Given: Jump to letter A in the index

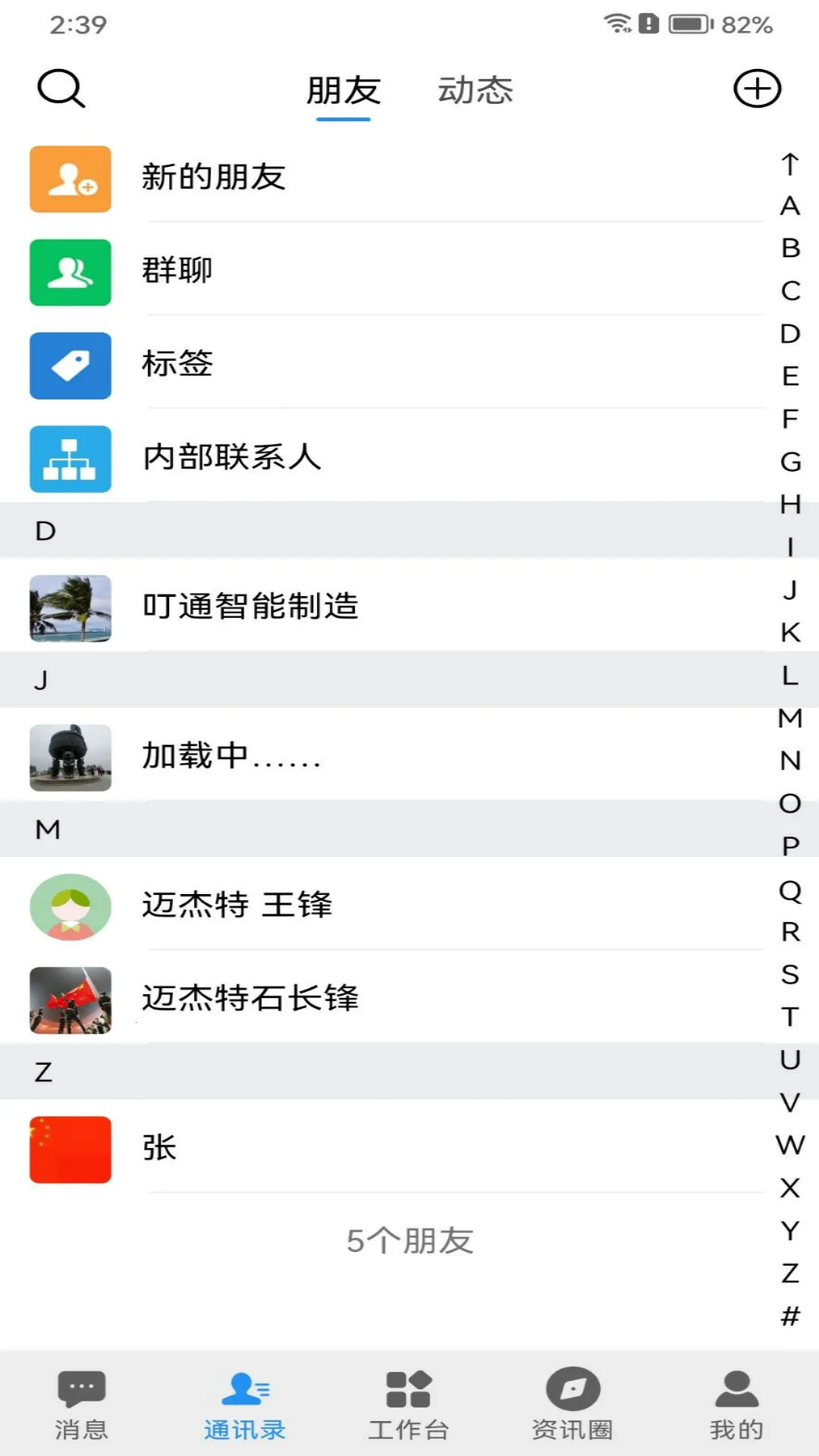Looking at the screenshot, I should 789,206.
